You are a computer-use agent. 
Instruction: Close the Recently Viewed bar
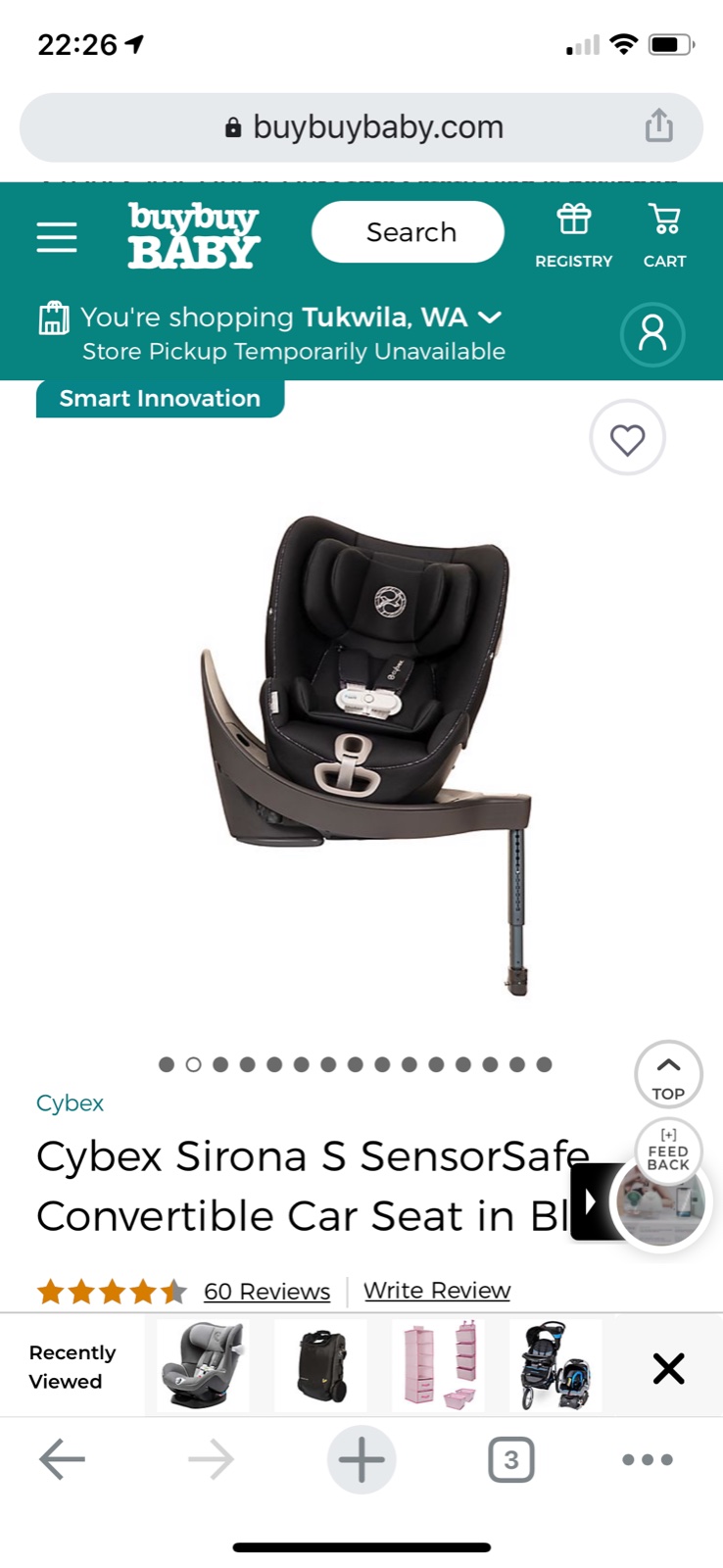tap(668, 1368)
